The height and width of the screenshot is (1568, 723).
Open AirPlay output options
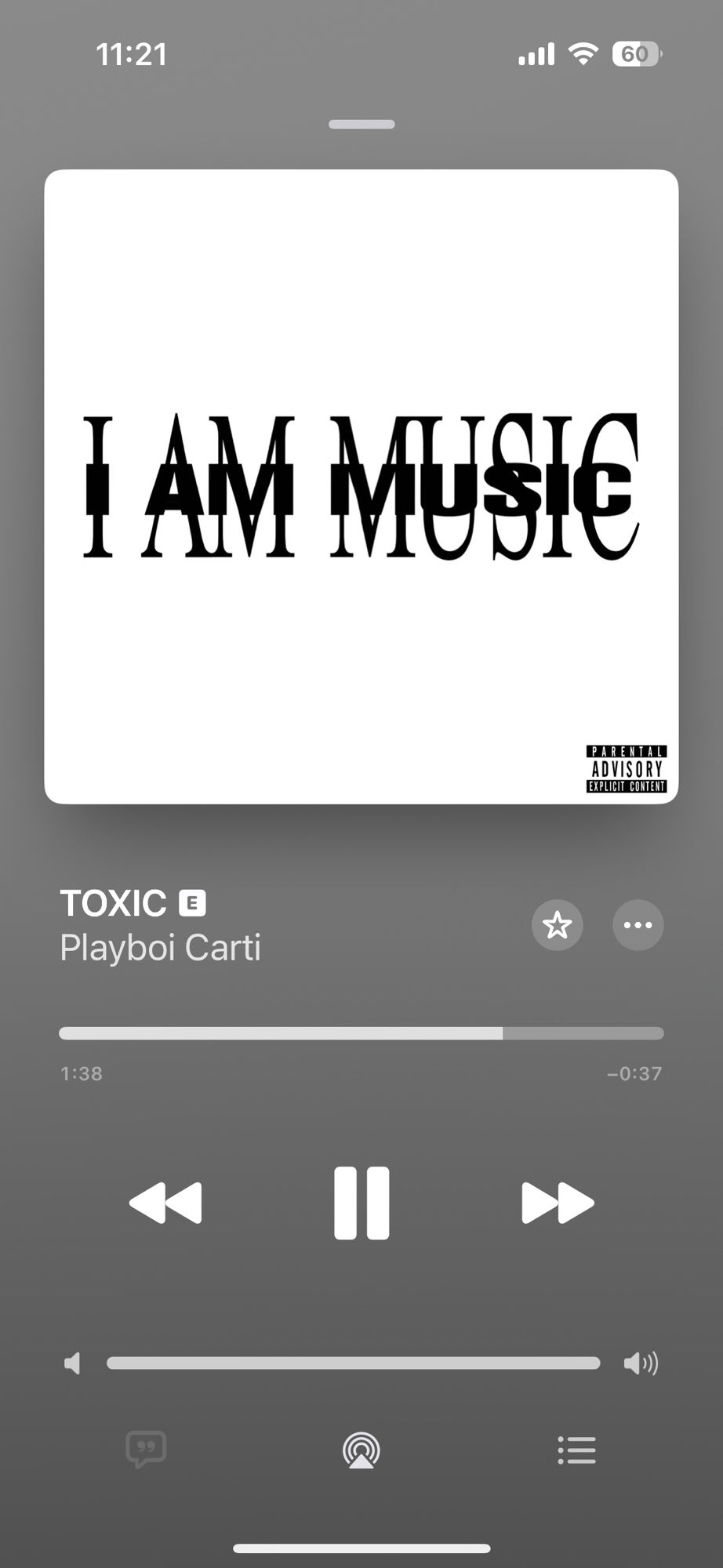pyautogui.click(x=361, y=1450)
